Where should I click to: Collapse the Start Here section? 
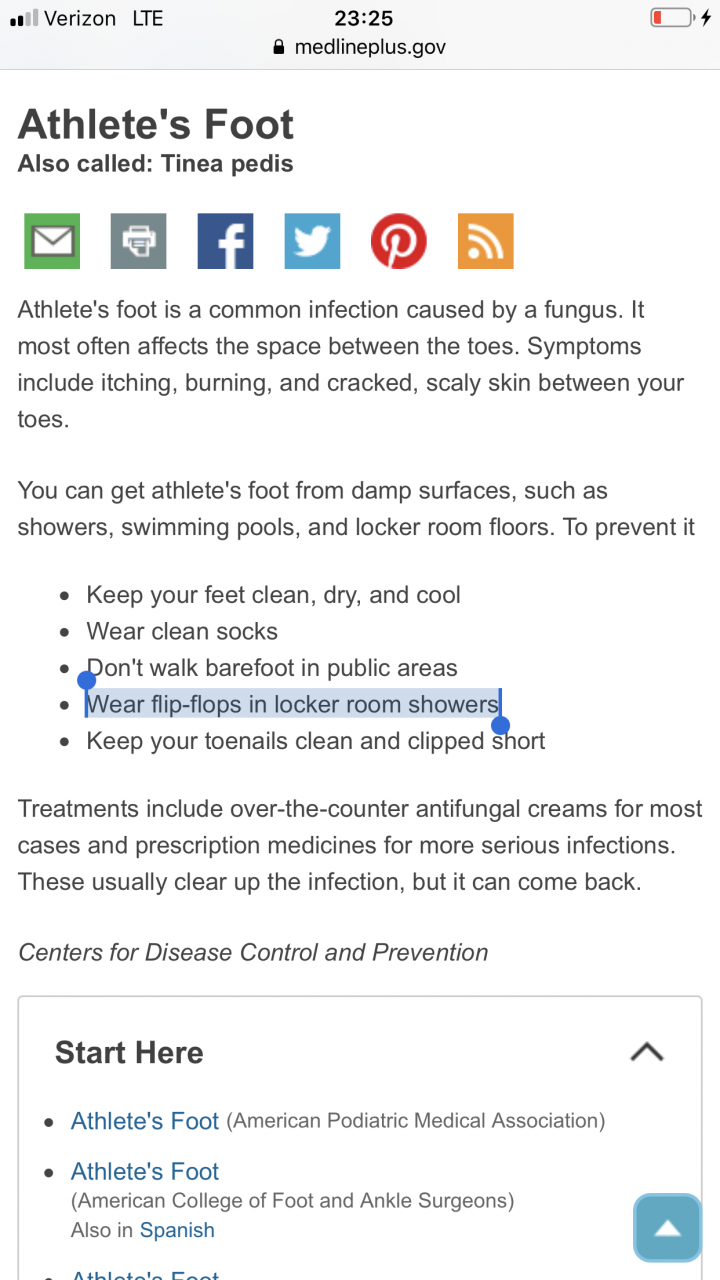(x=646, y=1052)
